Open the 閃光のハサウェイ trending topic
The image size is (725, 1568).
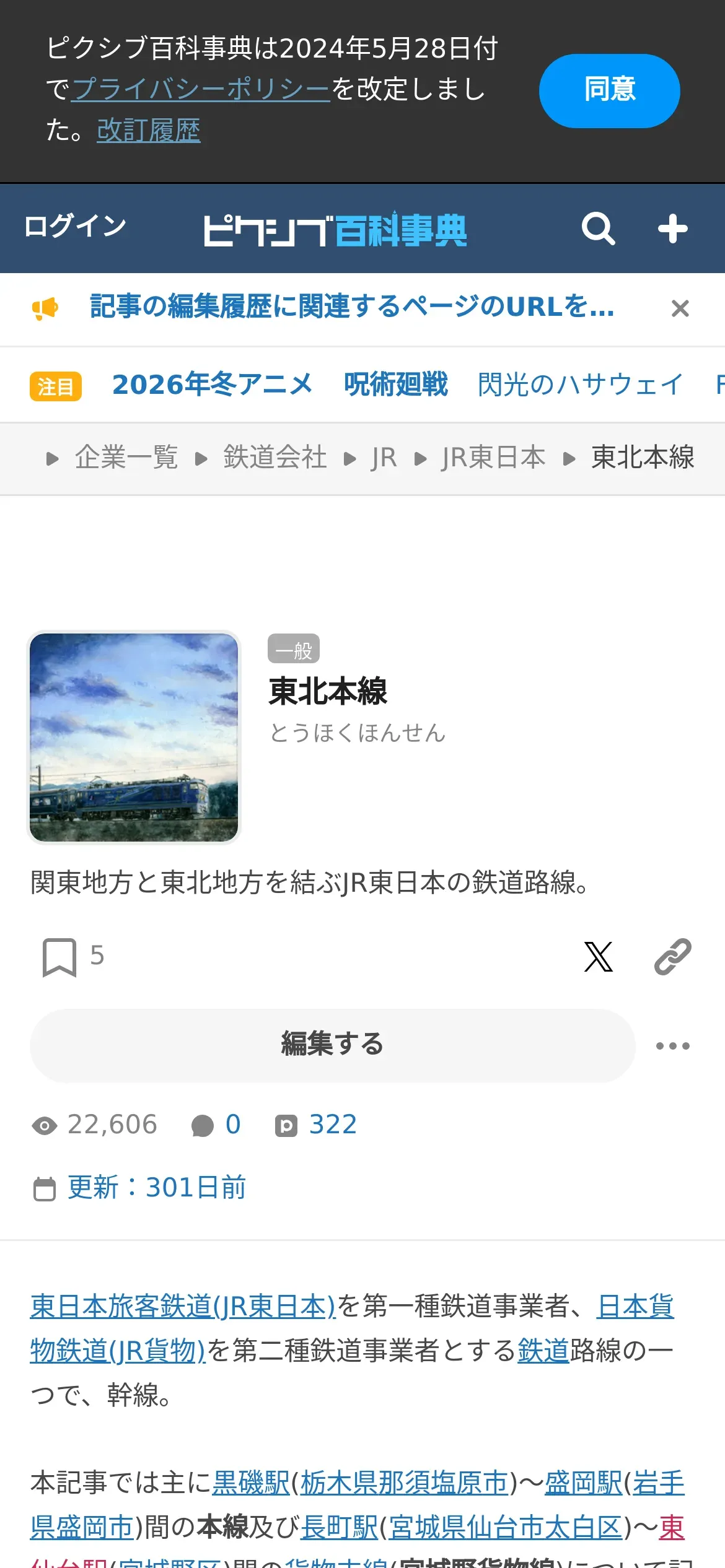click(x=580, y=385)
